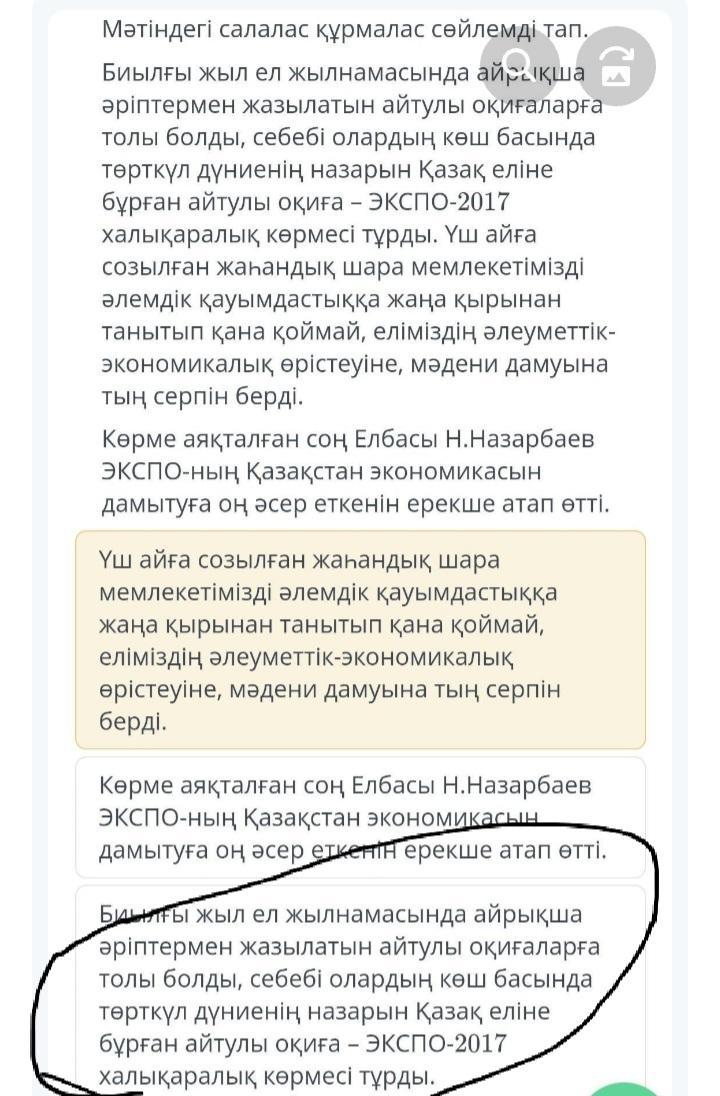Choose the answer starting "Биылғы жыл ел"
The height and width of the screenshot is (1096, 720).
(360, 990)
